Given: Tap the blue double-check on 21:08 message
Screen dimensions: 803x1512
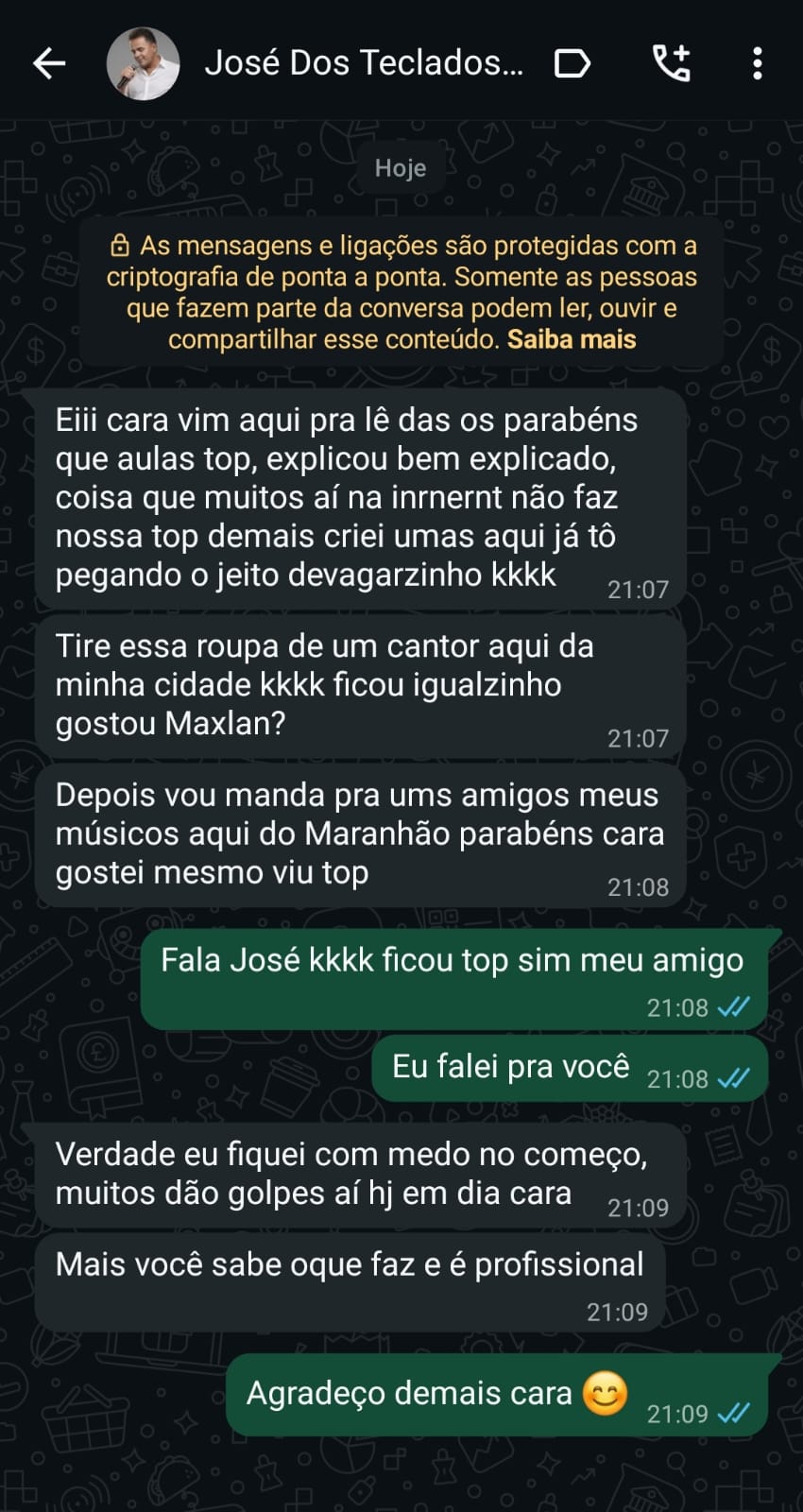Looking at the screenshot, I should pyautogui.click(x=731, y=1006).
